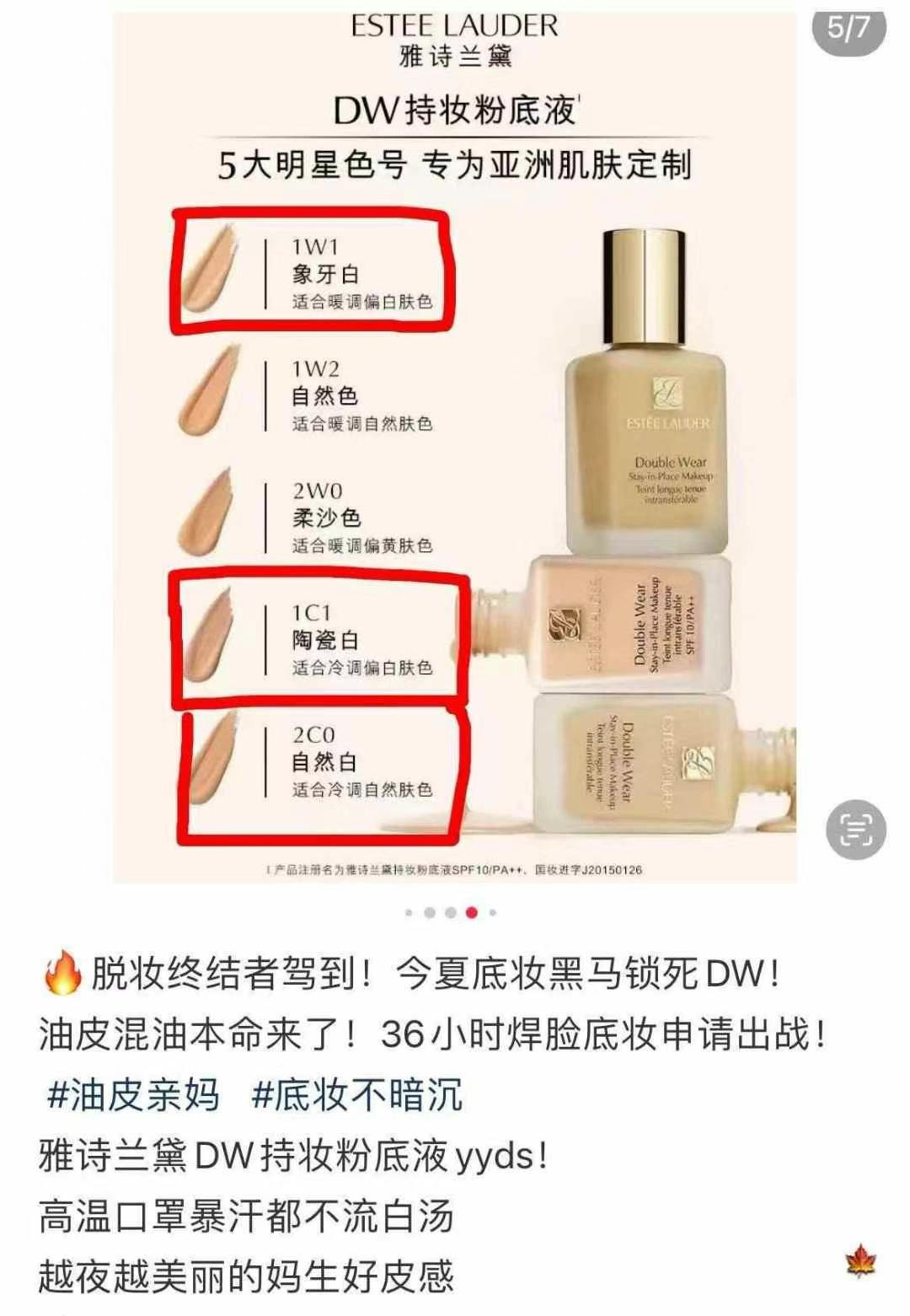Open hashtag #油皮亲妈
This screenshot has width=910, height=1316.
tap(133, 1094)
